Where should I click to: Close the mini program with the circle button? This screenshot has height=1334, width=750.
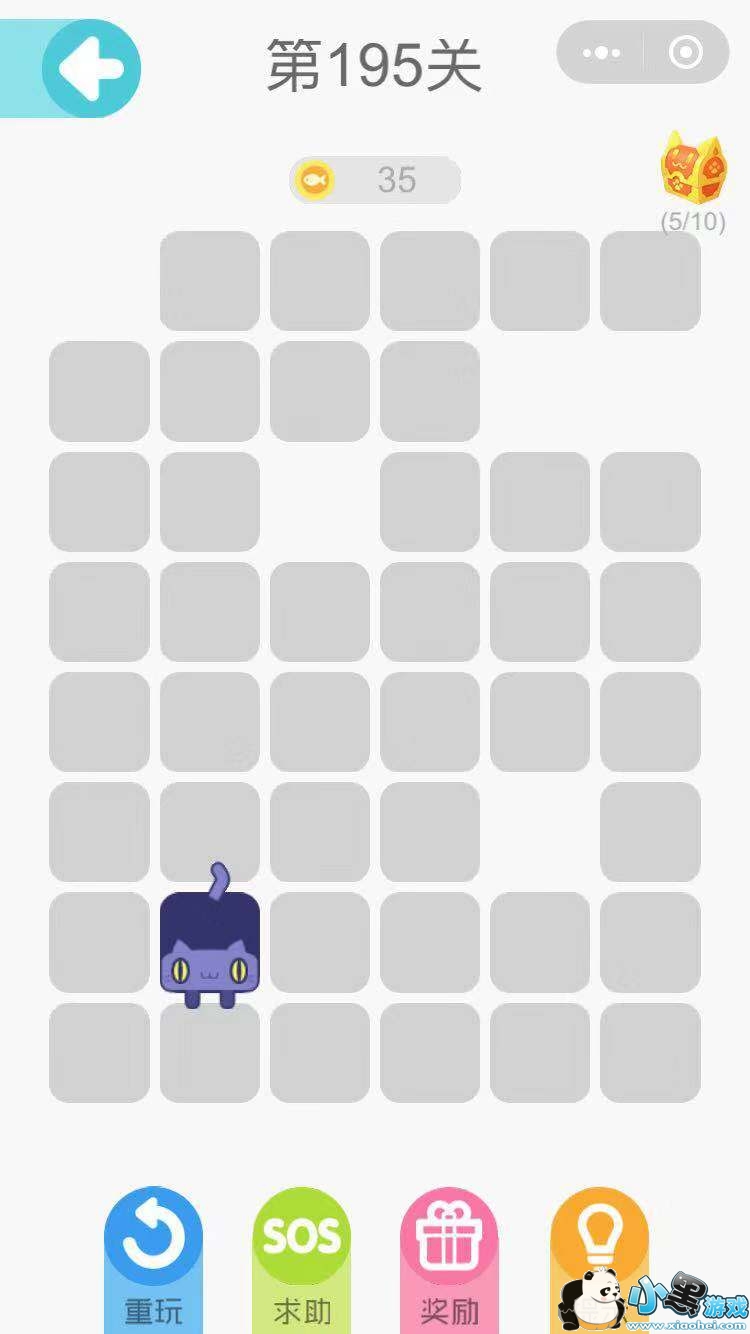pos(685,53)
